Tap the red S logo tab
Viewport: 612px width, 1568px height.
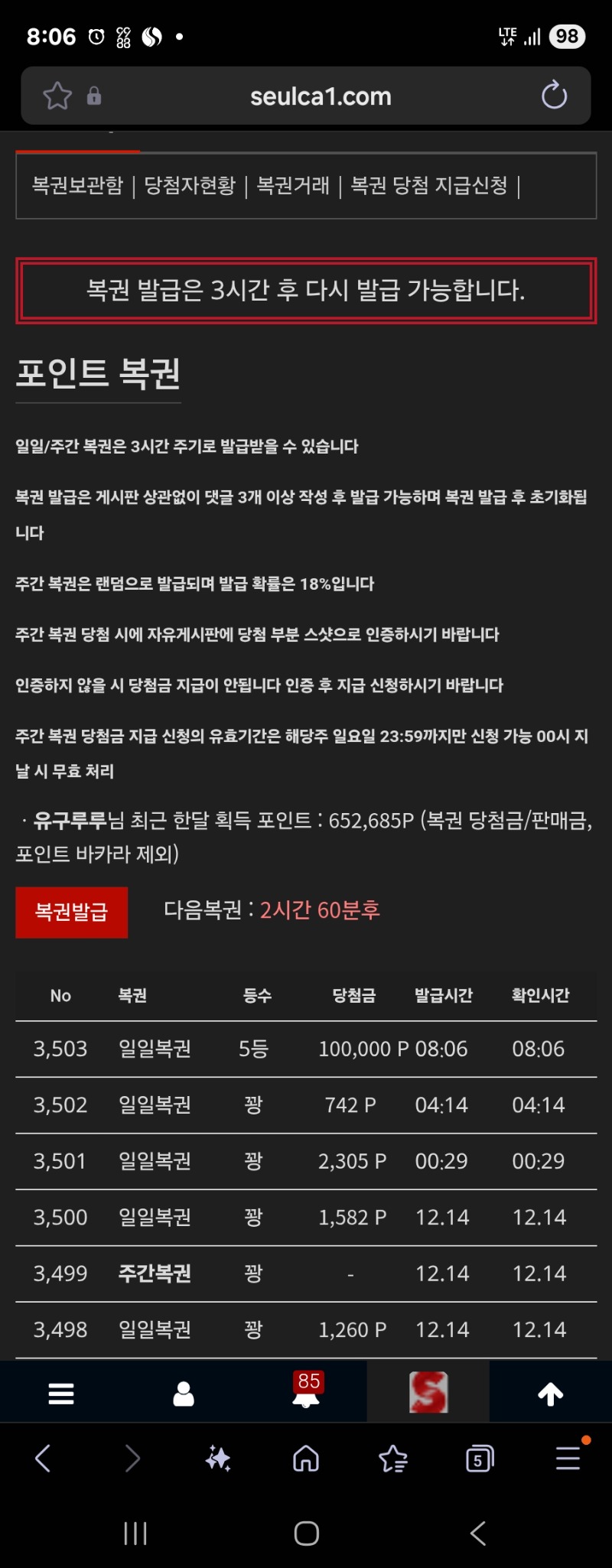428,1392
